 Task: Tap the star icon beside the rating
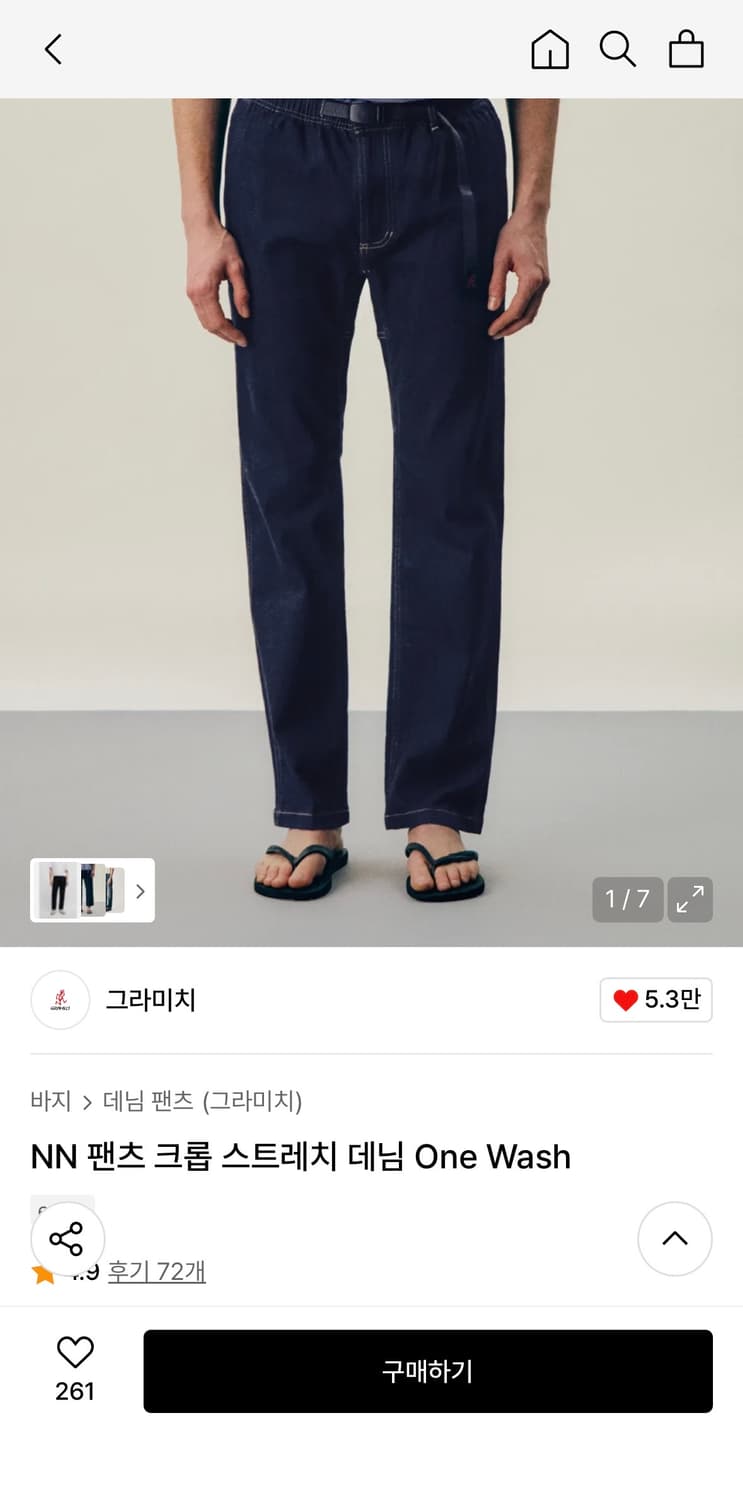42,1272
